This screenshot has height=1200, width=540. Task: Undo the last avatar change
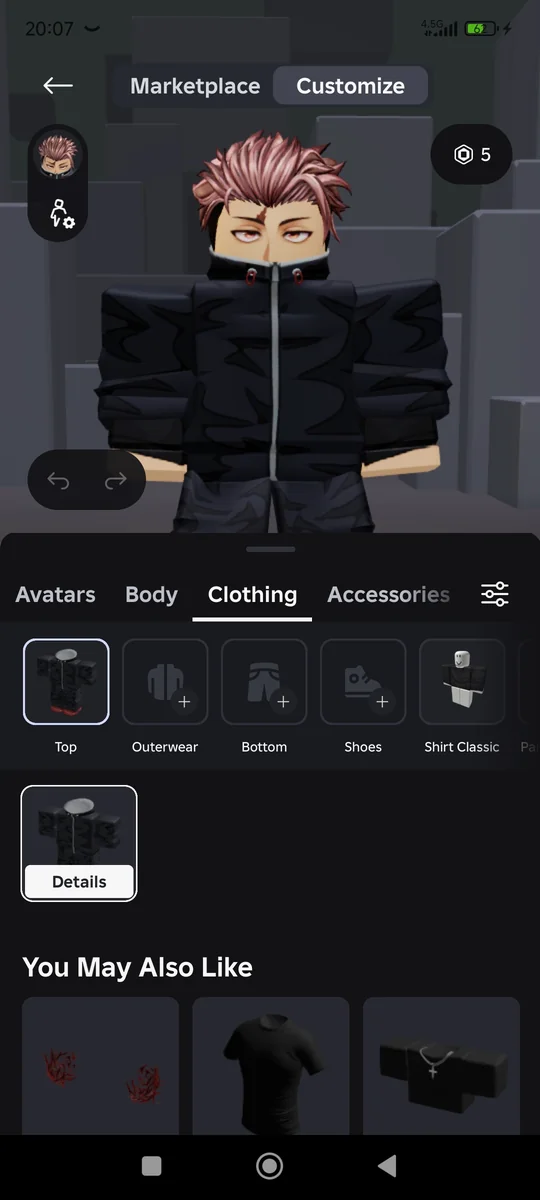[58, 481]
